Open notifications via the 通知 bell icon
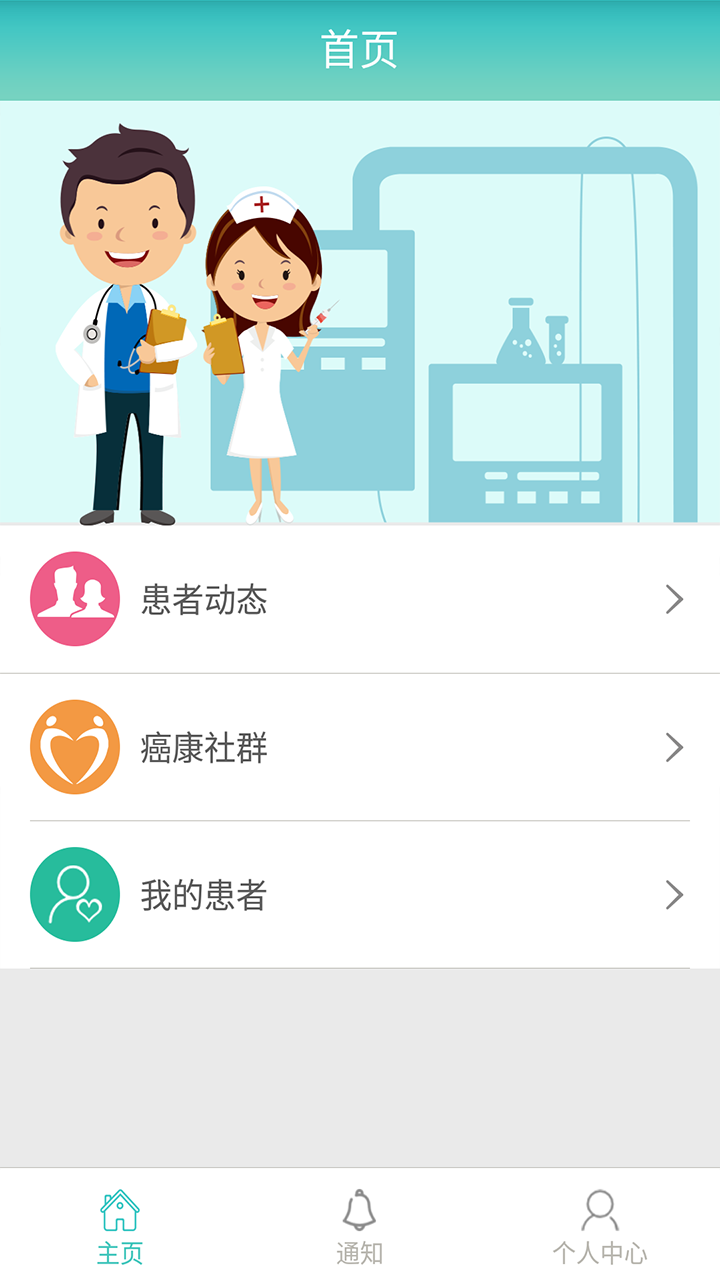The height and width of the screenshot is (1280, 720). 360,1212
